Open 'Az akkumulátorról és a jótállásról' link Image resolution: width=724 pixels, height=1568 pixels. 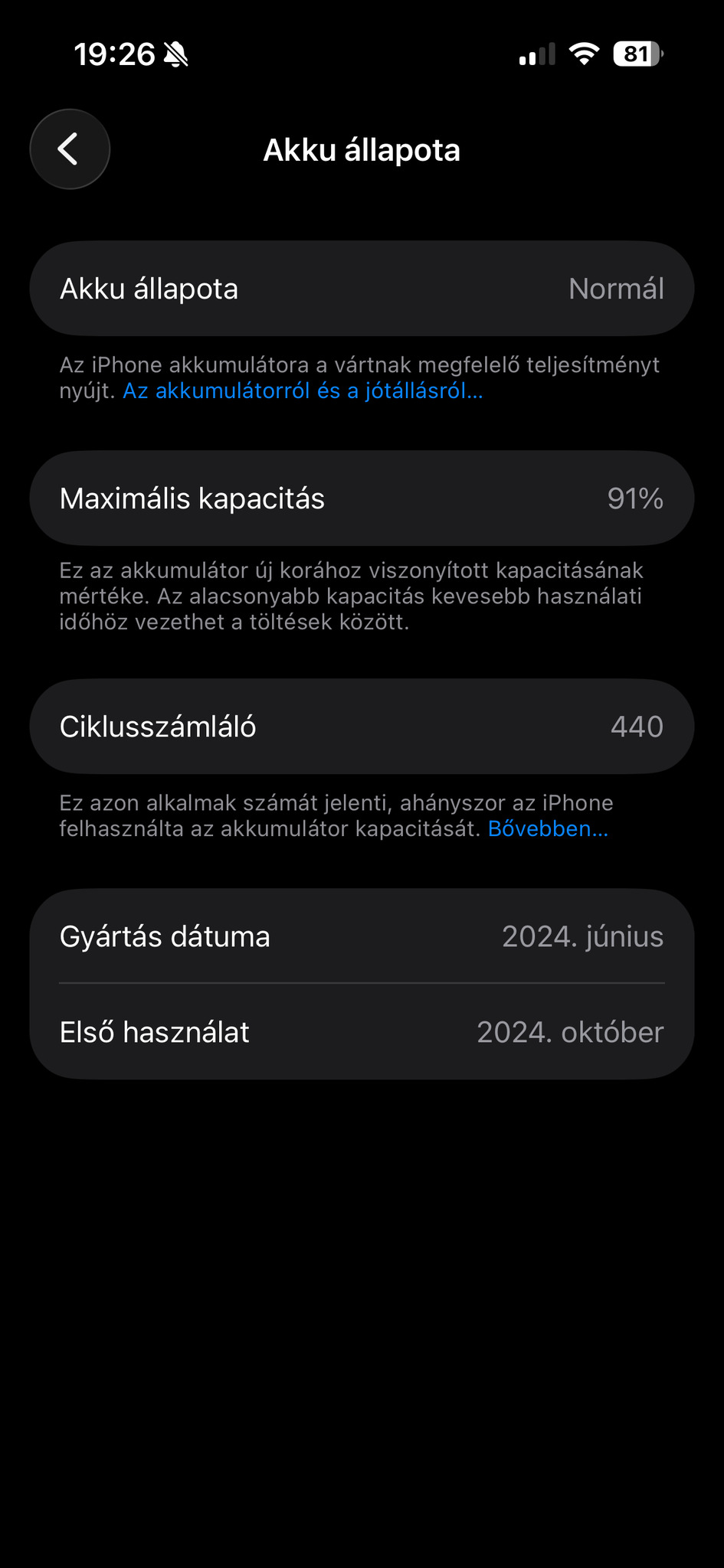pyautogui.click(x=303, y=391)
